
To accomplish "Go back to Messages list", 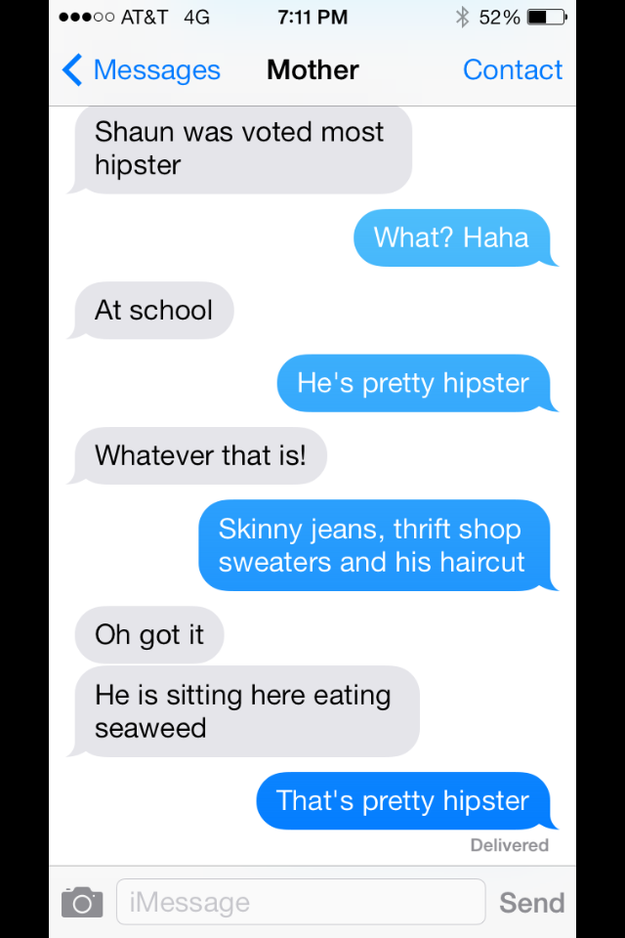I will point(141,70).
